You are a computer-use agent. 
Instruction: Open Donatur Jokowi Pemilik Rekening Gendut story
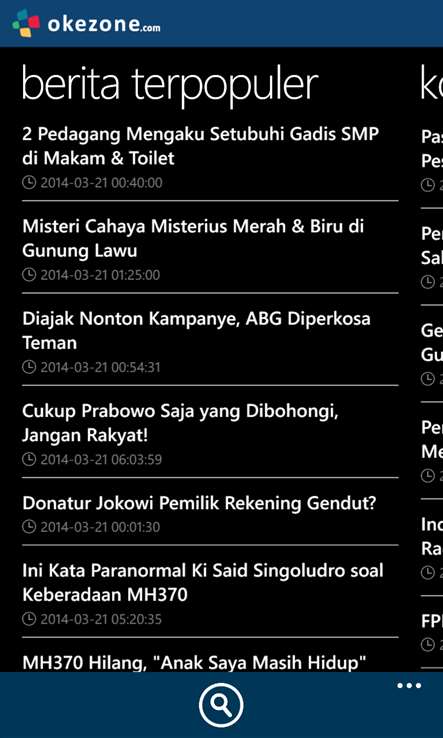pos(210,514)
